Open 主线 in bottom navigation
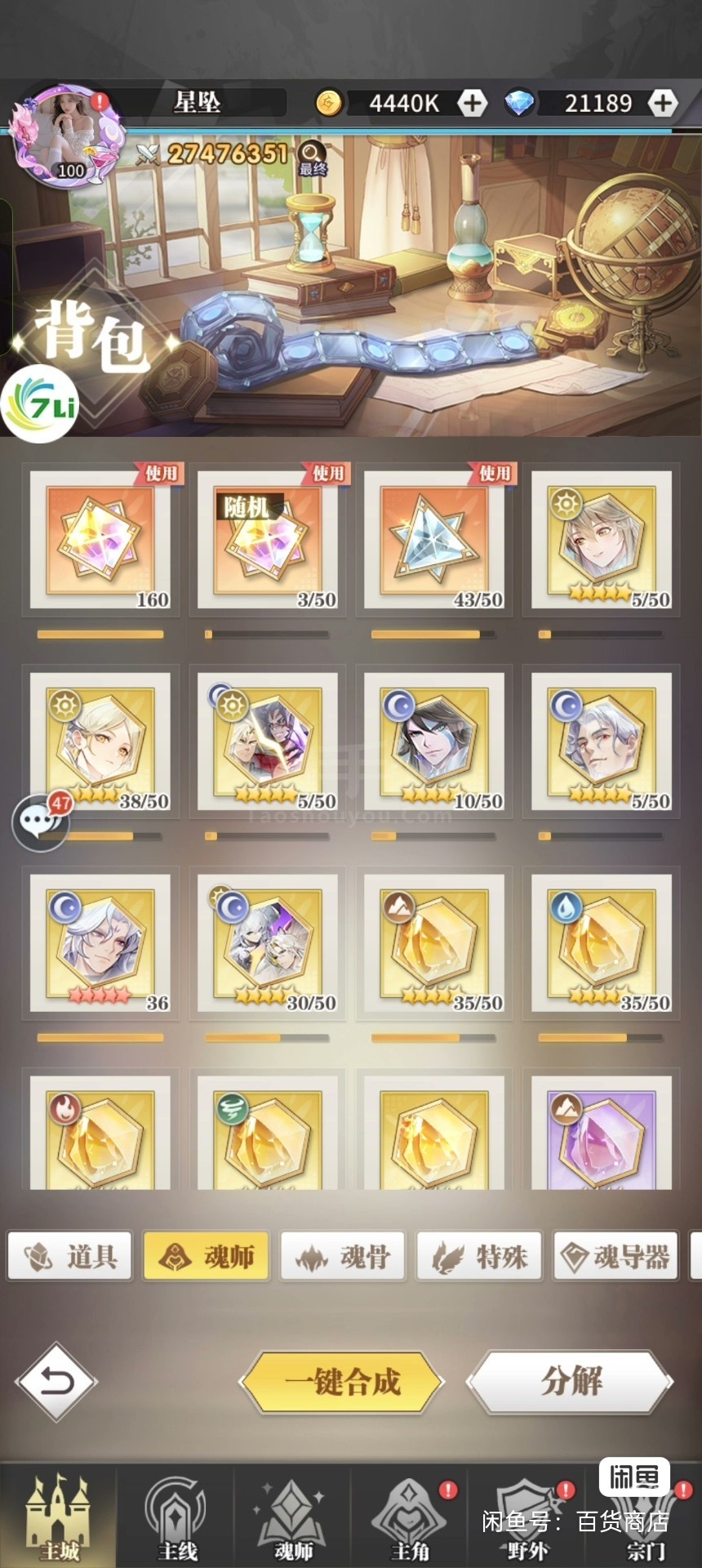This screenshot has height=1568, width=702. [176, 1517]
